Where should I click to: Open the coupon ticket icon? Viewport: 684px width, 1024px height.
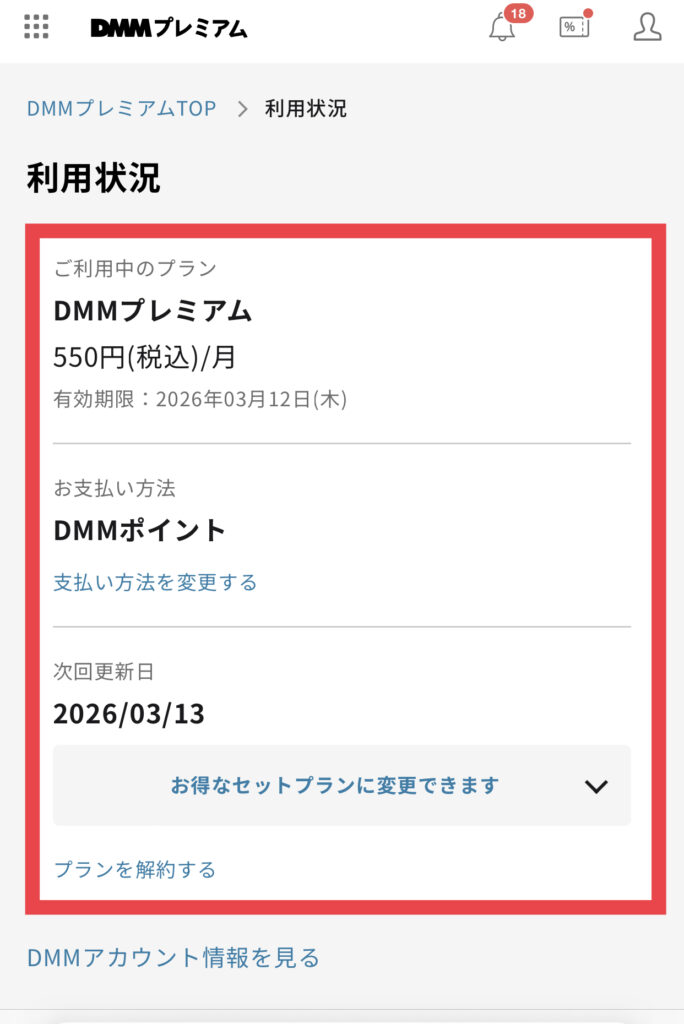point(574,27)
